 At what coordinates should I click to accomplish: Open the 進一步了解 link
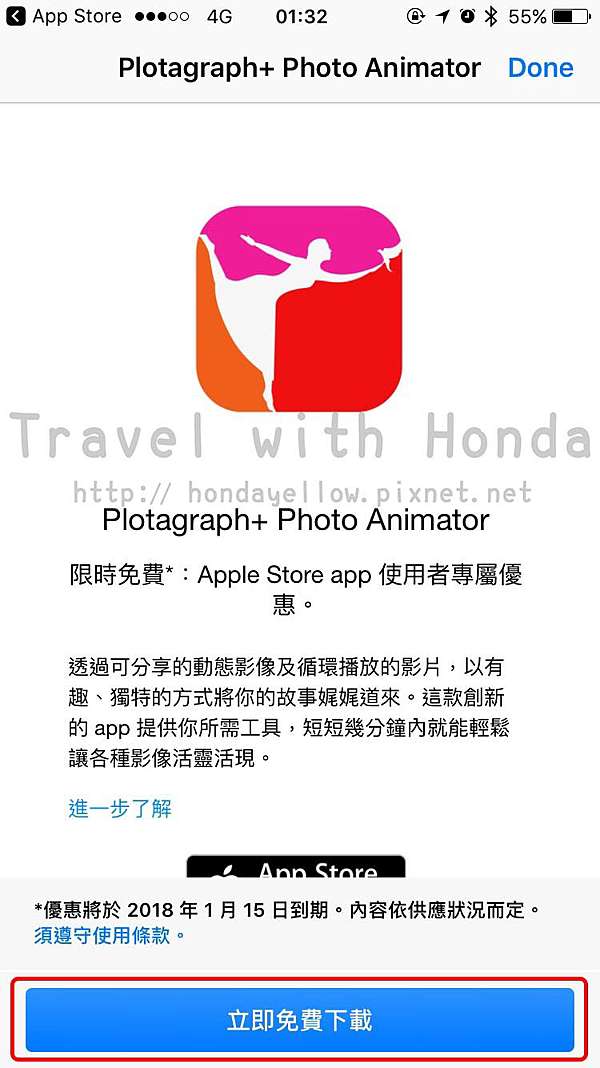120,808
